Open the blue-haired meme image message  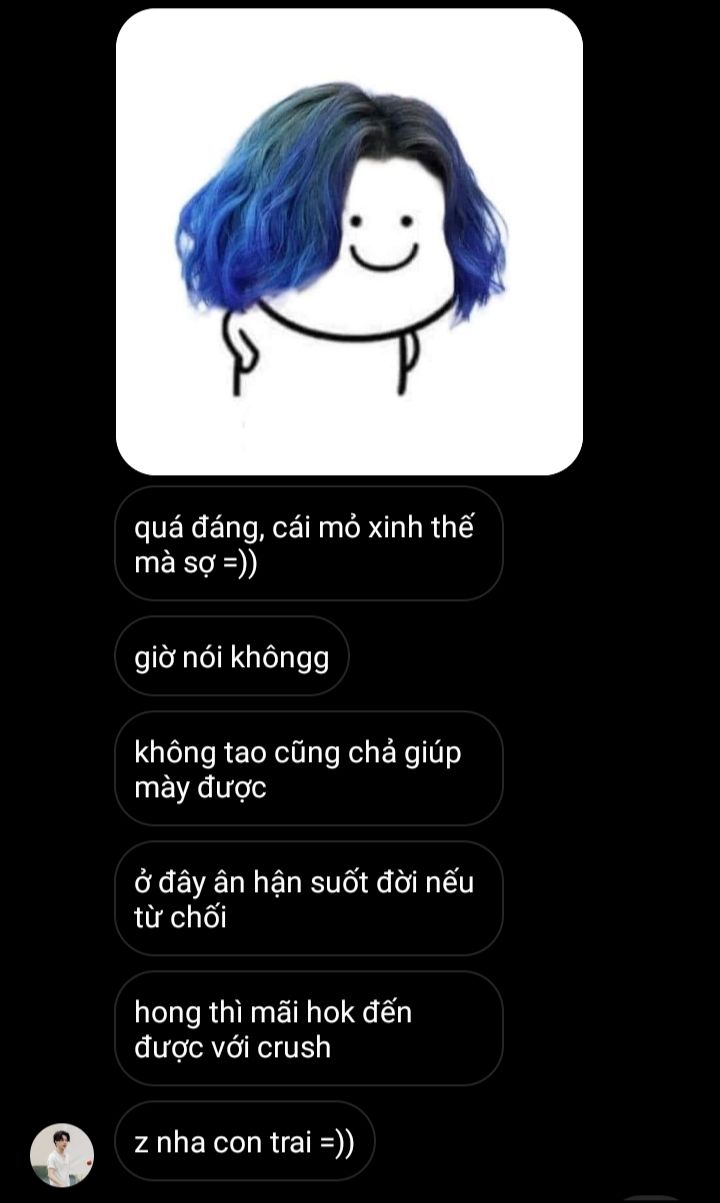point(349,241)
